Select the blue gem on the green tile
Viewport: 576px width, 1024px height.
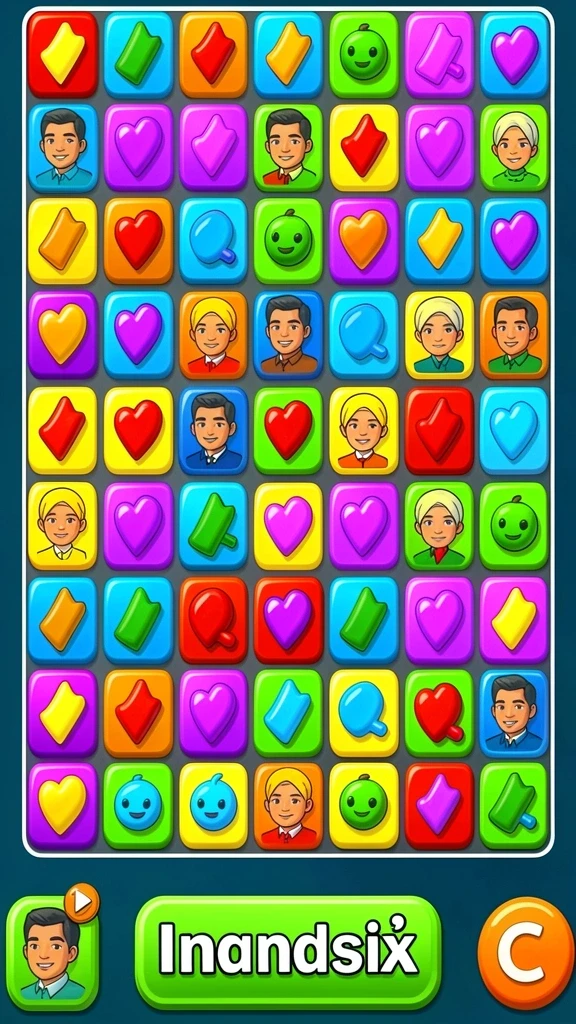[288, 713]
